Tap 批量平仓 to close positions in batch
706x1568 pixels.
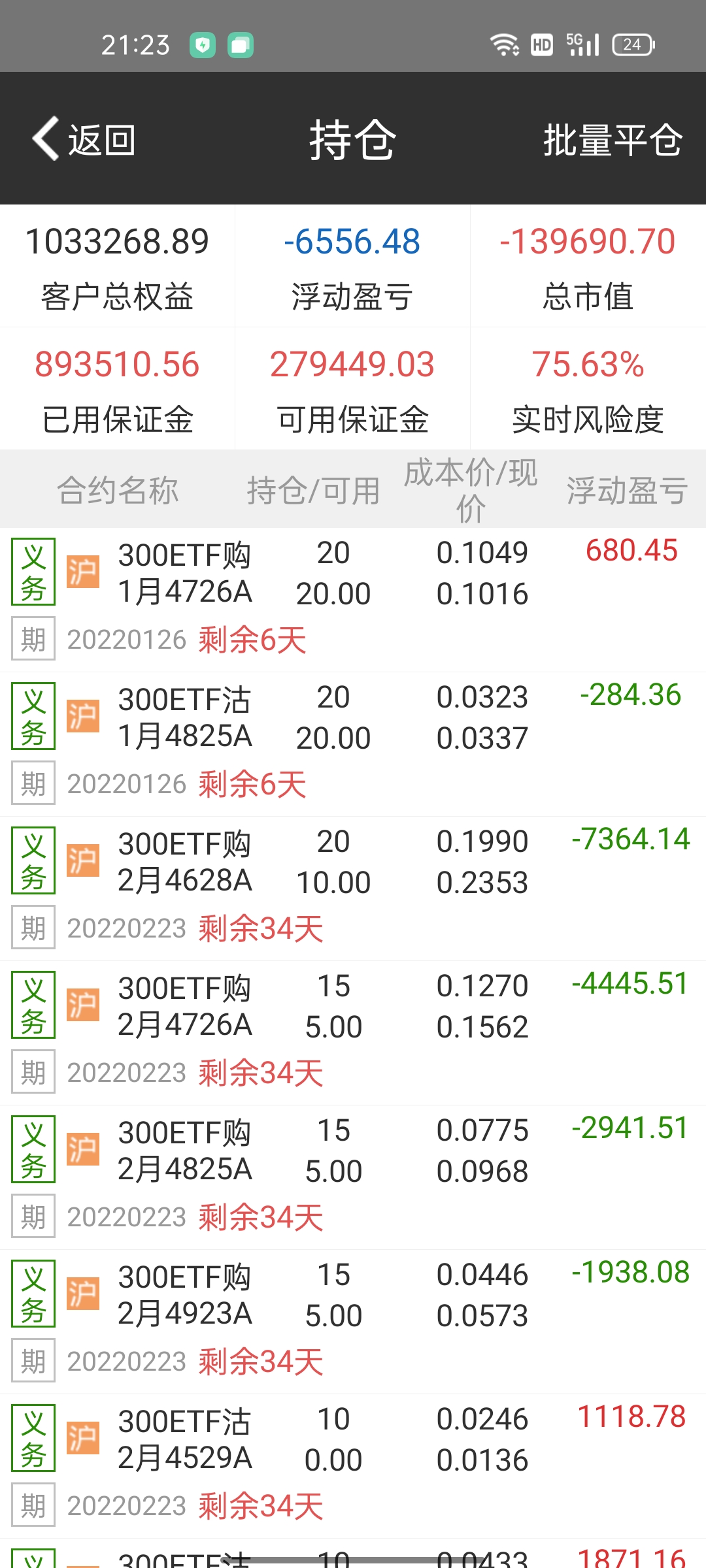point(613,139)
